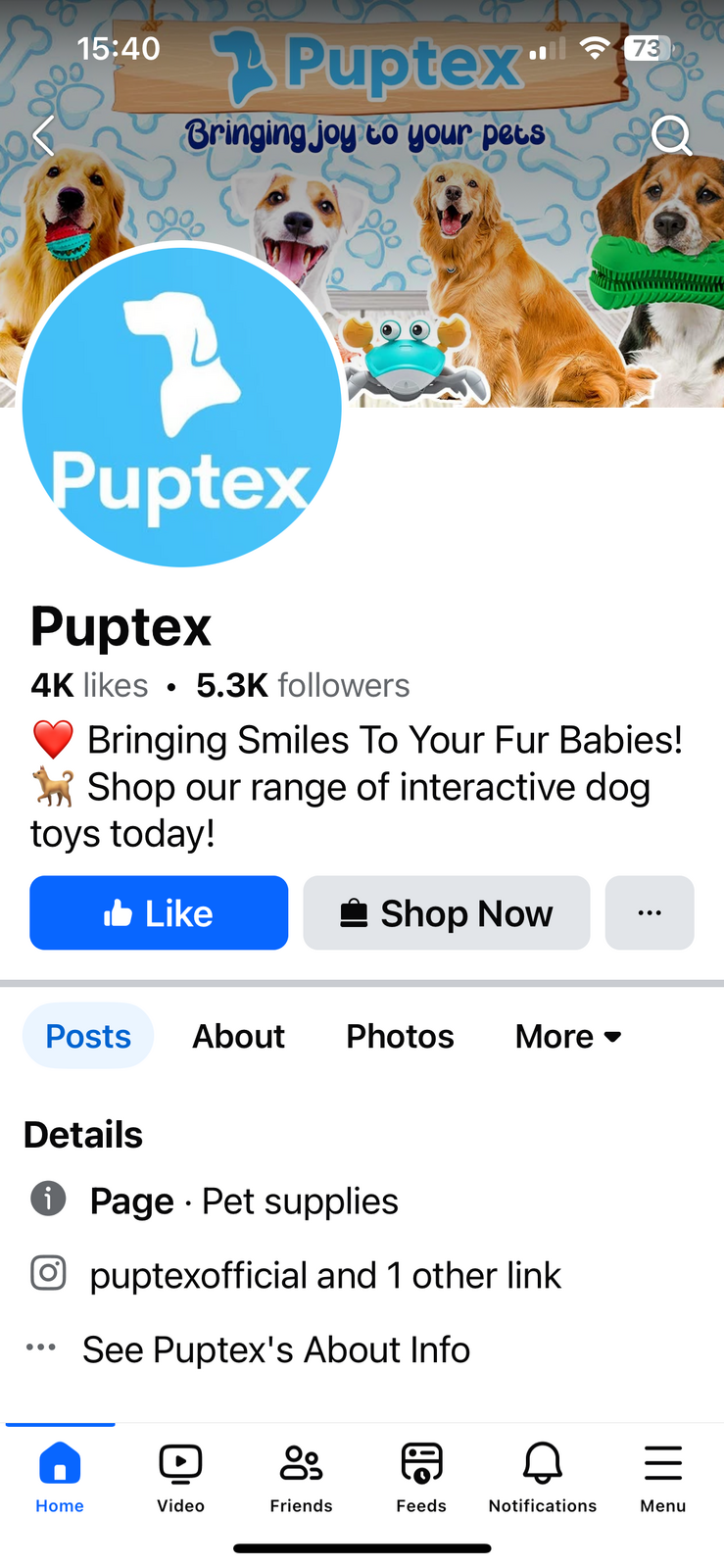Expand the More dropdown
Image resolution: width=724 pixels, height=1568 pixels.
(568, 1036)
